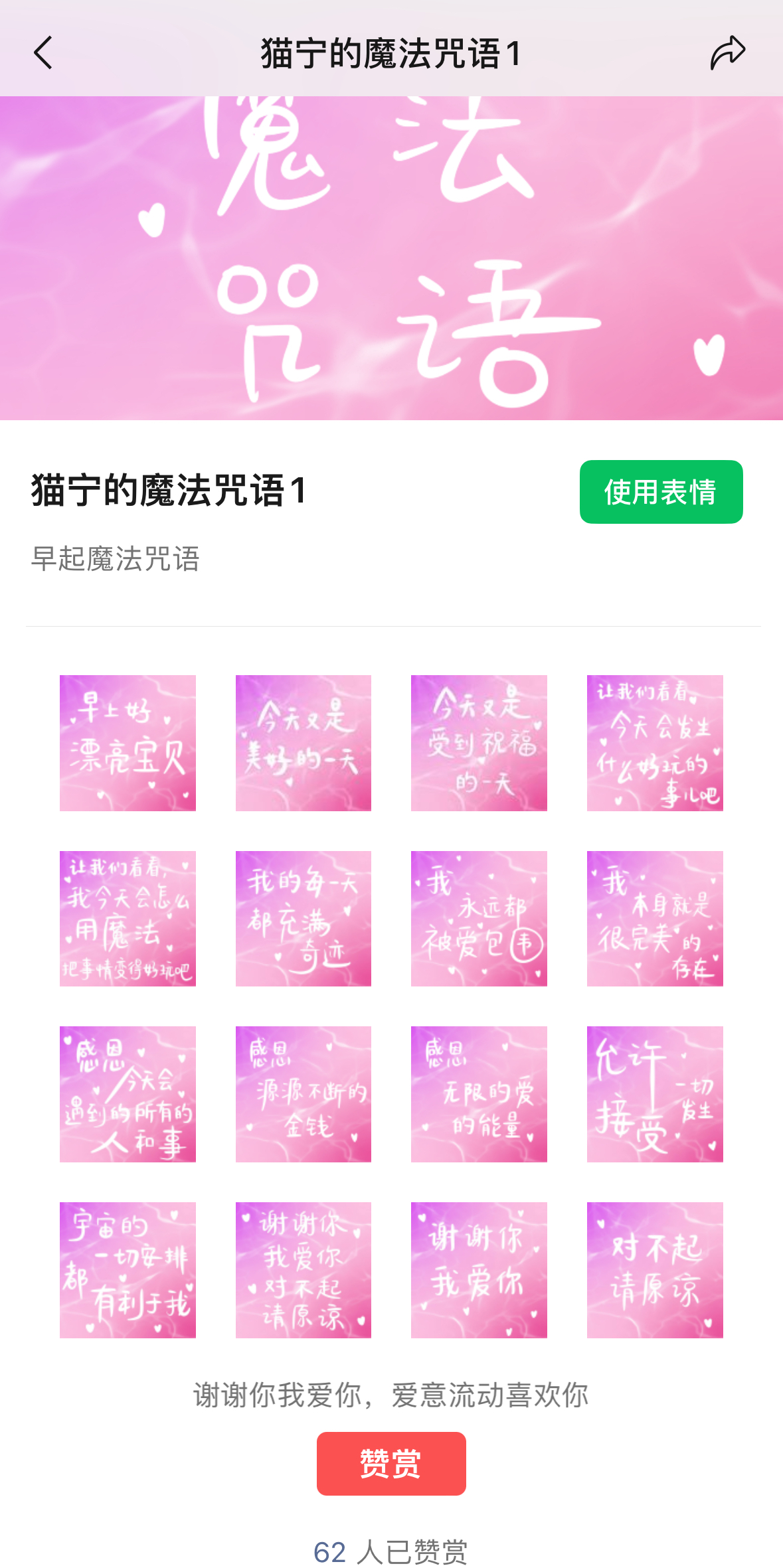The image size is (783, 1568).
Task: View the 宇宙的一切安排都有利于我 sticker
Action: click(x=128, y=1270)
